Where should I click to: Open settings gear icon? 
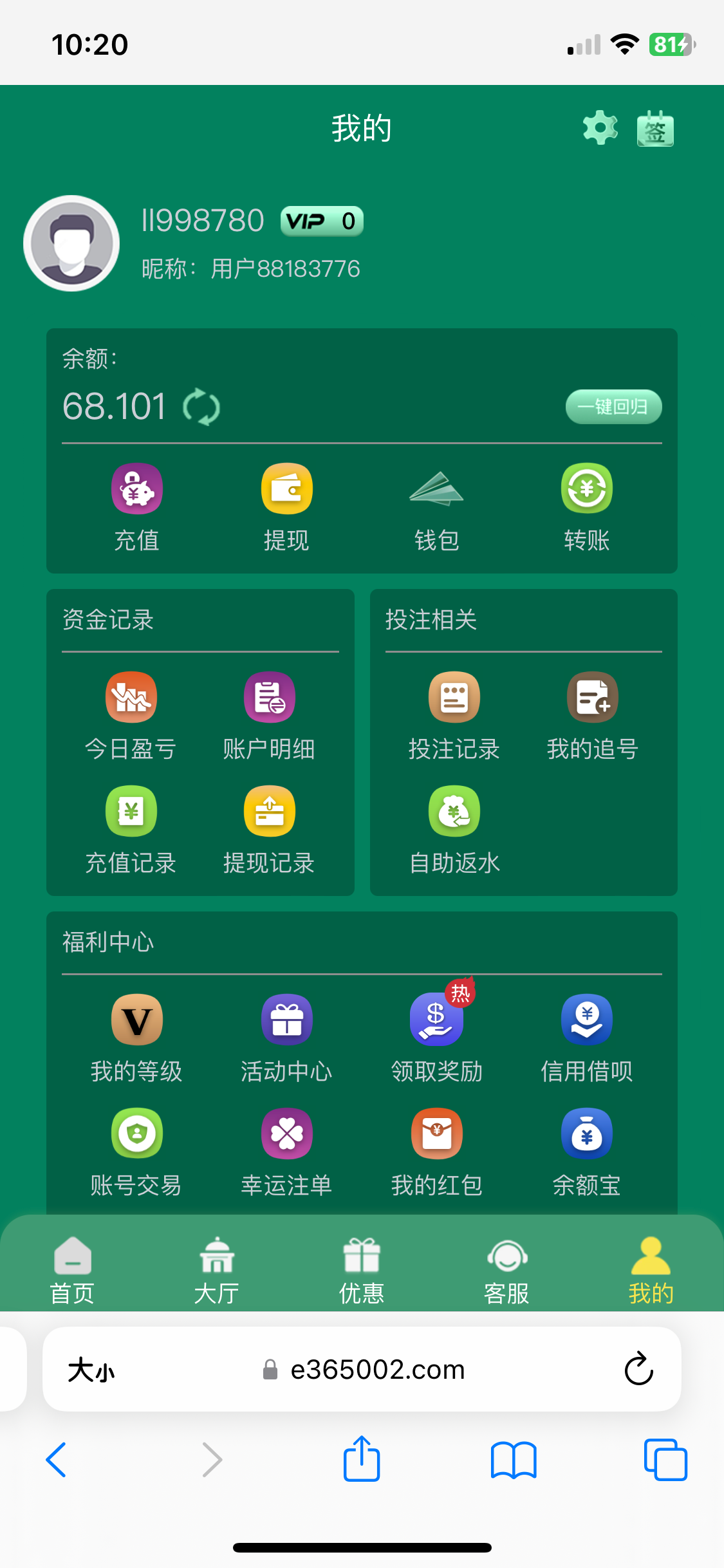coord(600,127)
